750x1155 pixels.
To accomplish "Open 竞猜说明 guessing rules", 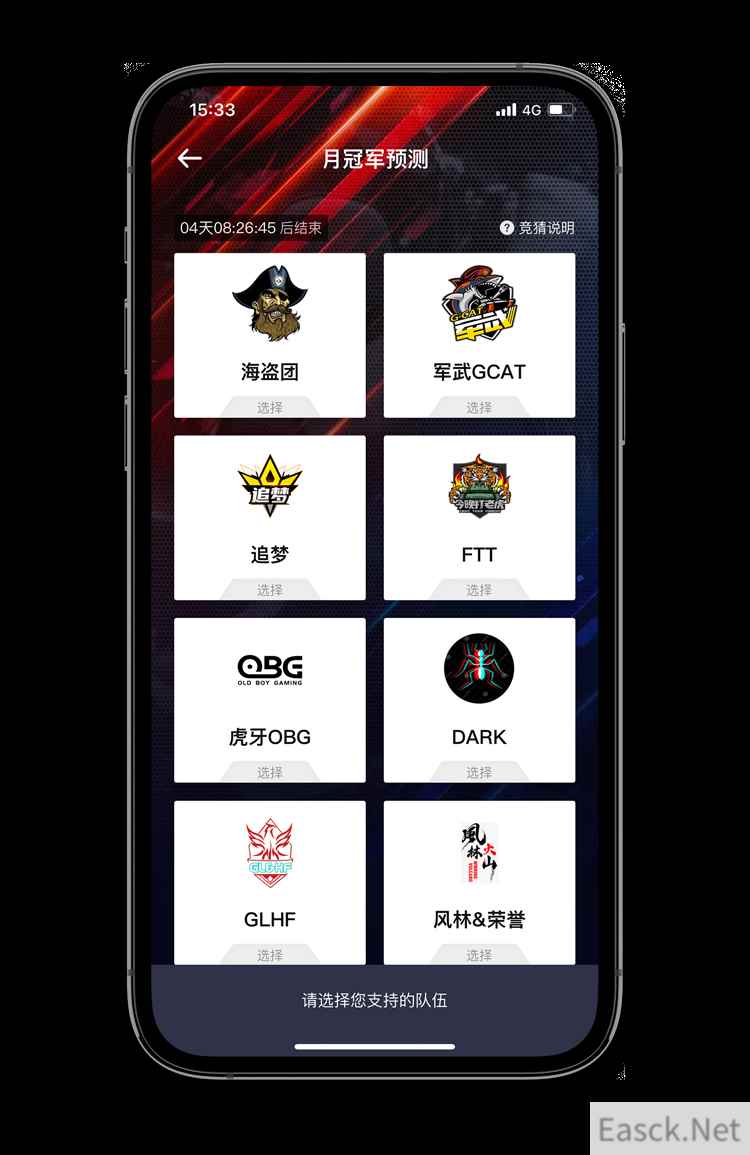I will coord(538,228).
